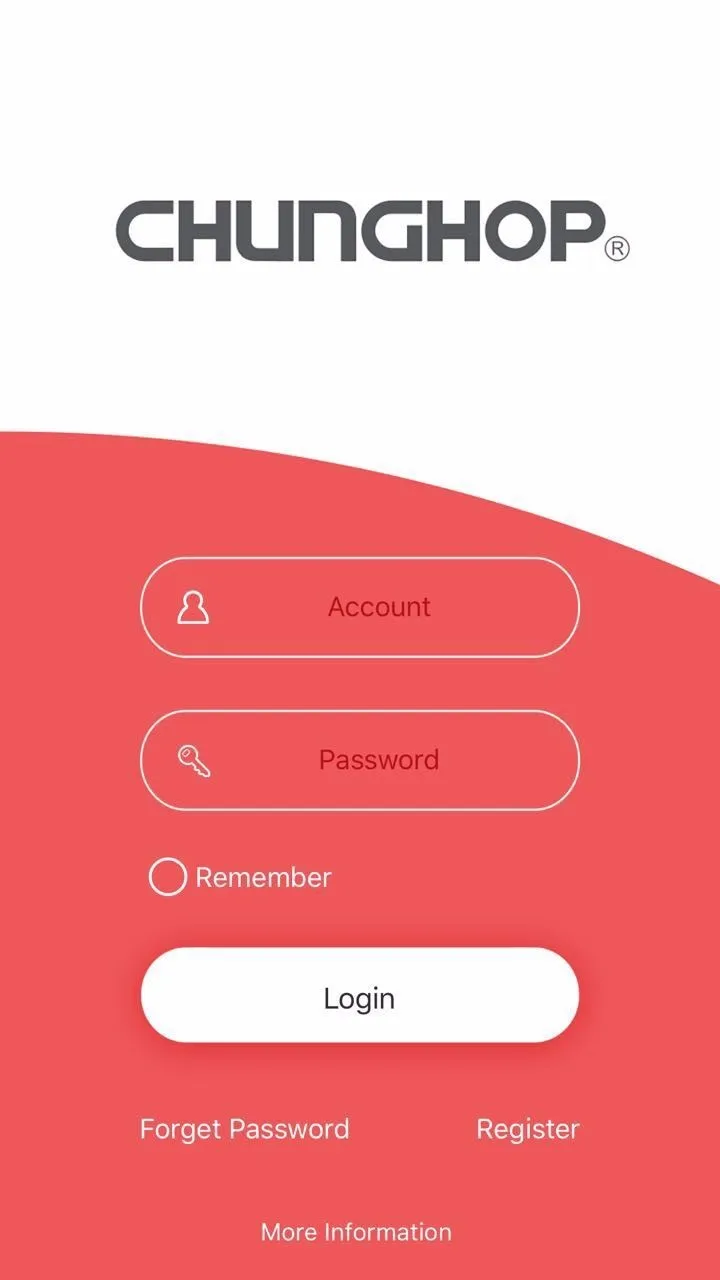Viewport: 720px width, 1280px height.
Task: Toggle the Remember circle selector
Action: 167,878
